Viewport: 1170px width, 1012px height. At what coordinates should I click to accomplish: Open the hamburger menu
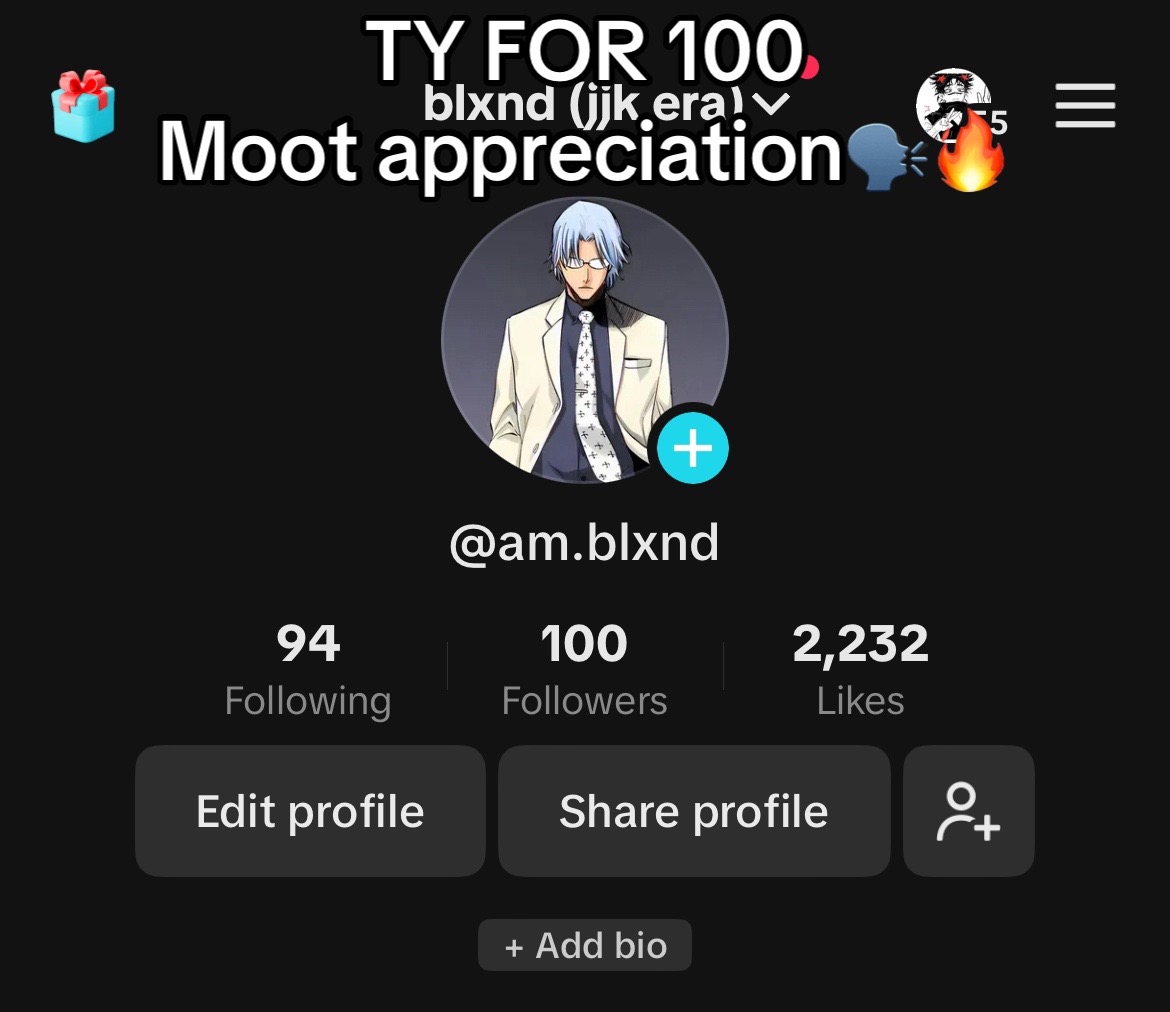click(x=1085, y=105)
